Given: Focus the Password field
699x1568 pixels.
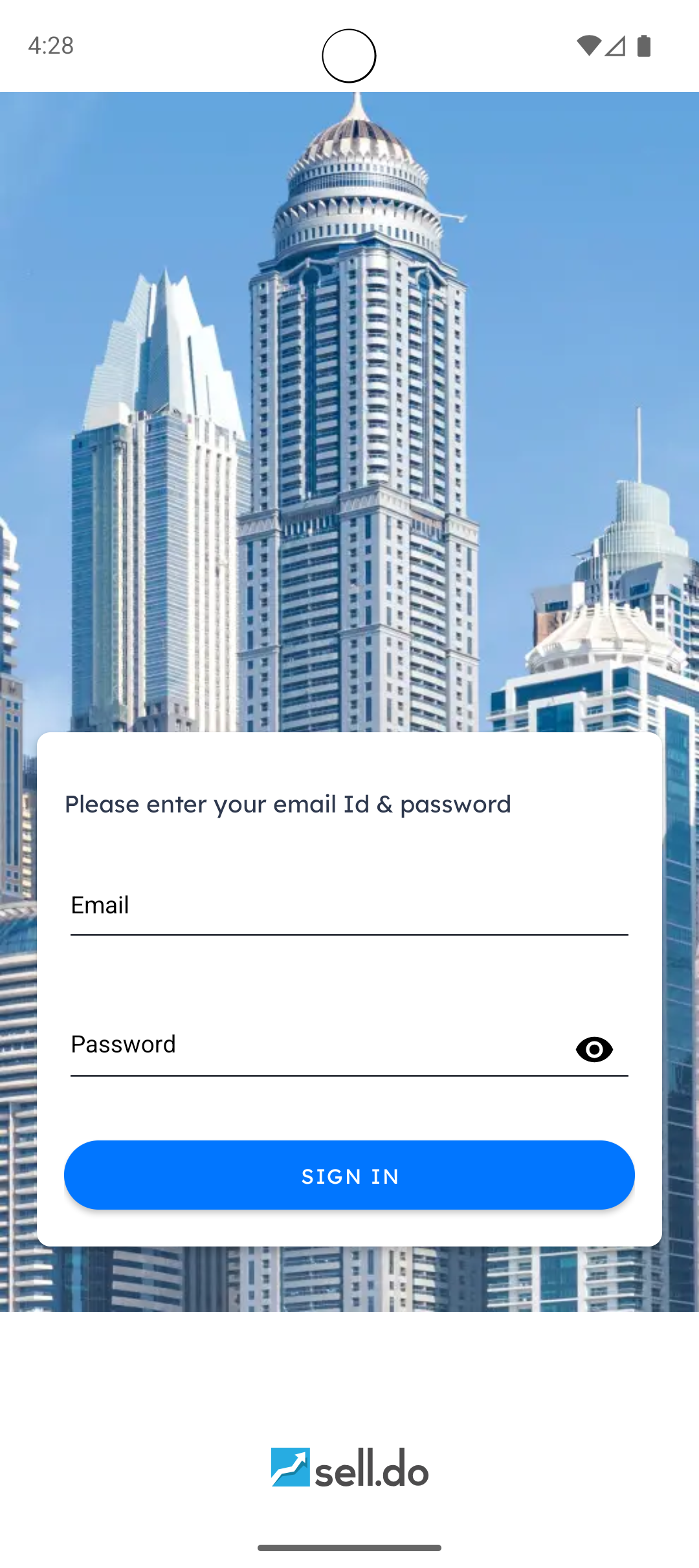Looking at the screenshot, I should tap(311, 1045).
